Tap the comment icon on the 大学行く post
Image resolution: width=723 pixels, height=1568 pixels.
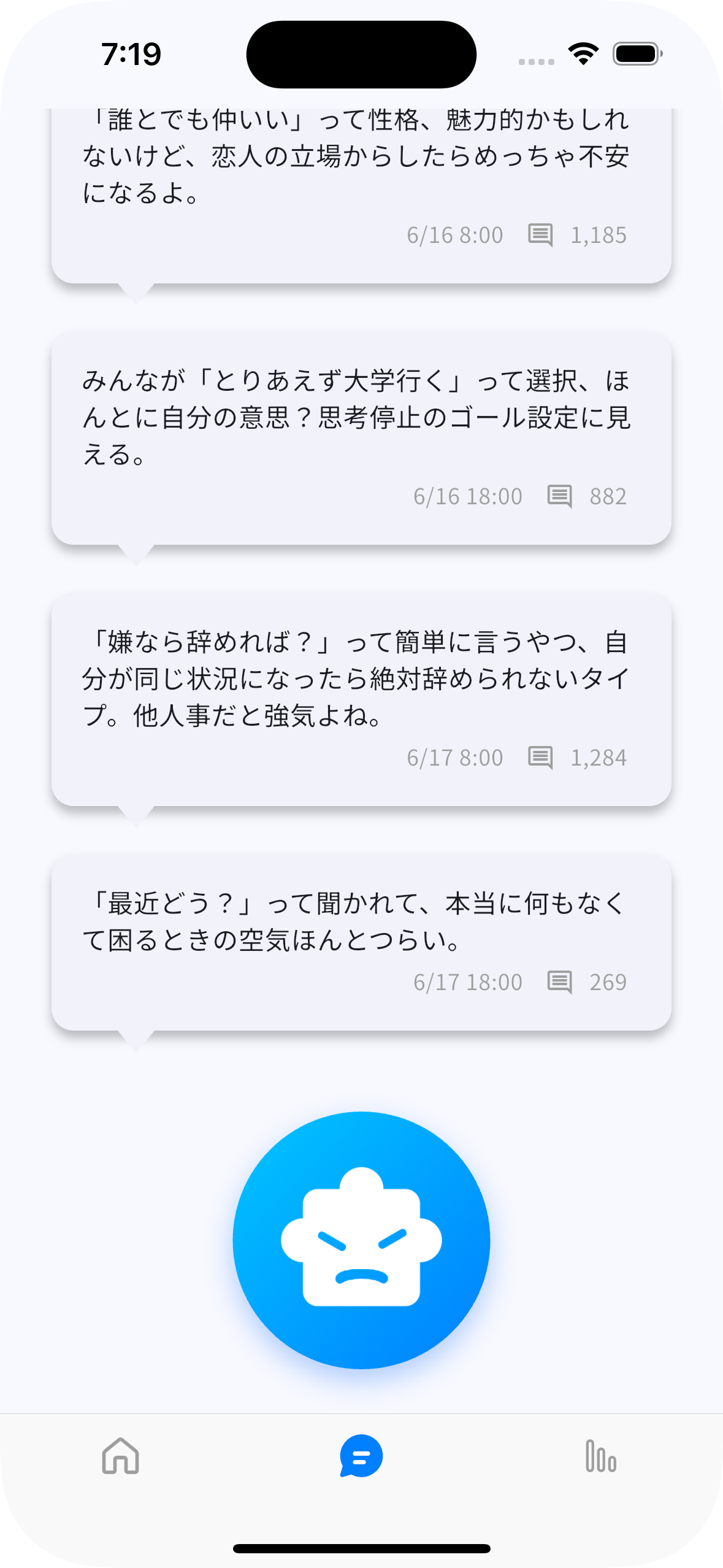click(561, 496)
